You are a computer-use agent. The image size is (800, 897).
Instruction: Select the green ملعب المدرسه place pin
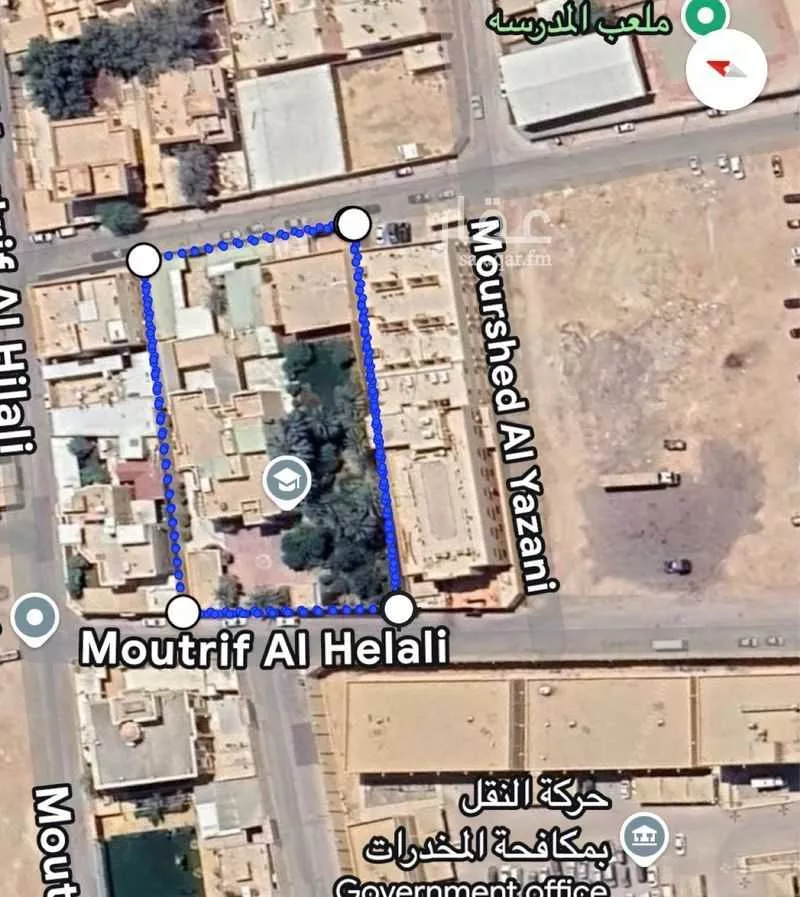click(705, 16)
